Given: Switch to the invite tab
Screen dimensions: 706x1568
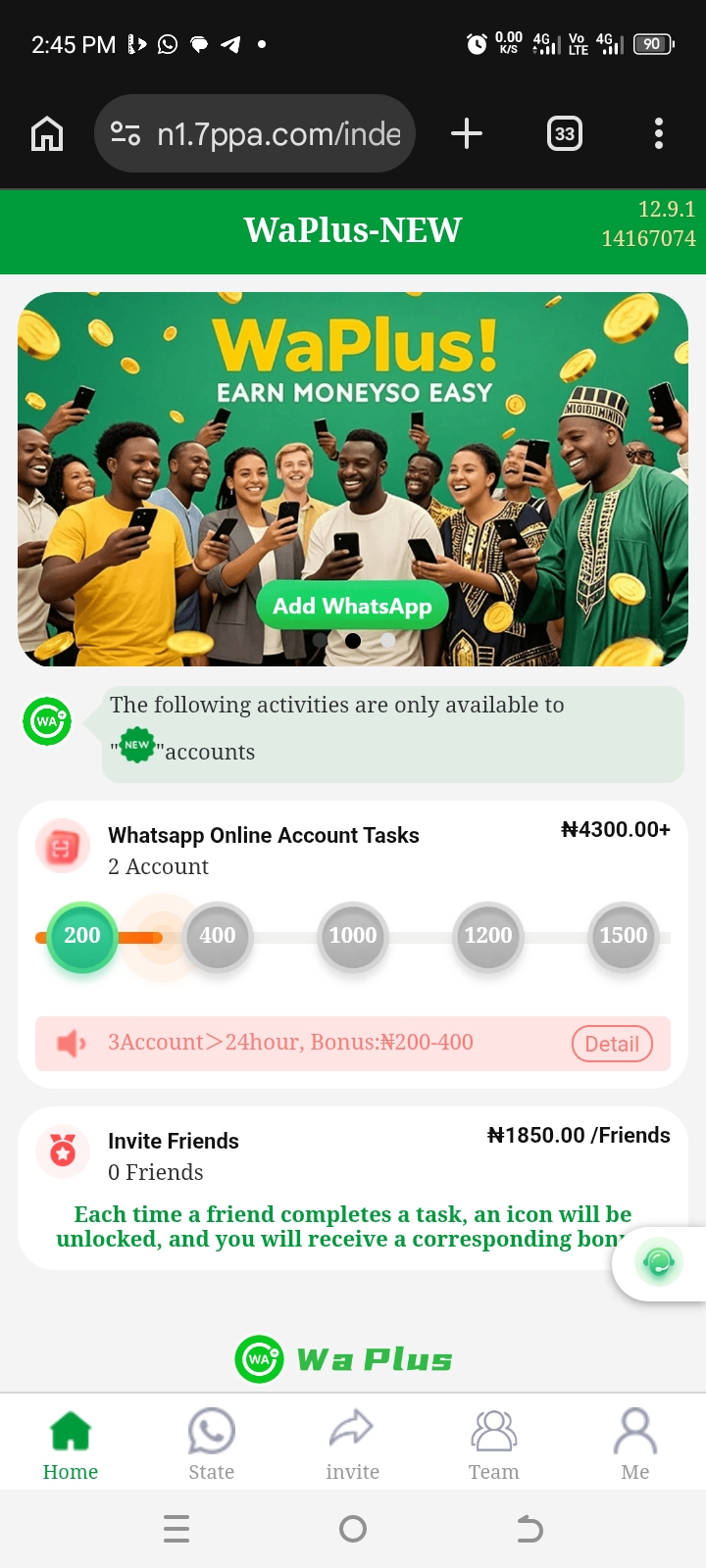Looking at the screenshot, I should coord(352,1445).
